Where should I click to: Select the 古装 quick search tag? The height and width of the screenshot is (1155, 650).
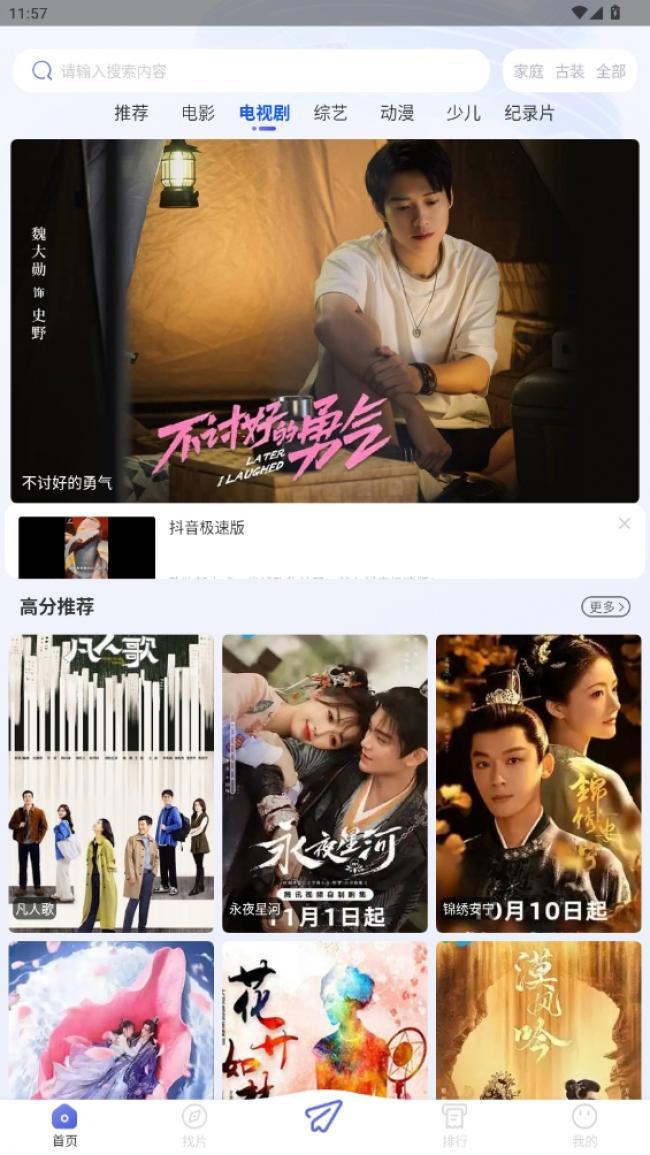[569, 71]
